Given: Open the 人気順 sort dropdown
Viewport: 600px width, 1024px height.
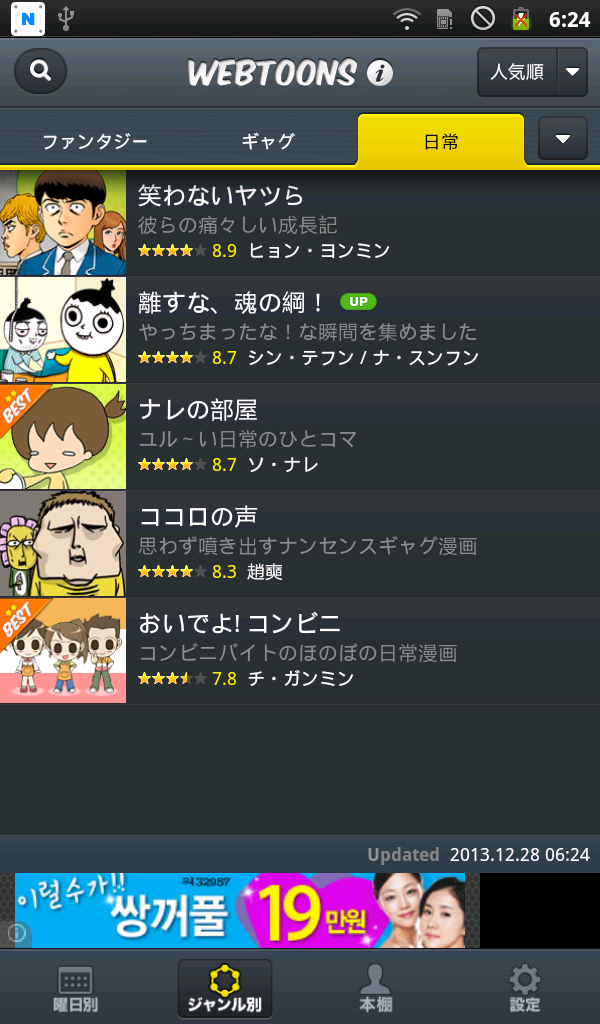Looking at the screenshot, I should coord(531,72).
